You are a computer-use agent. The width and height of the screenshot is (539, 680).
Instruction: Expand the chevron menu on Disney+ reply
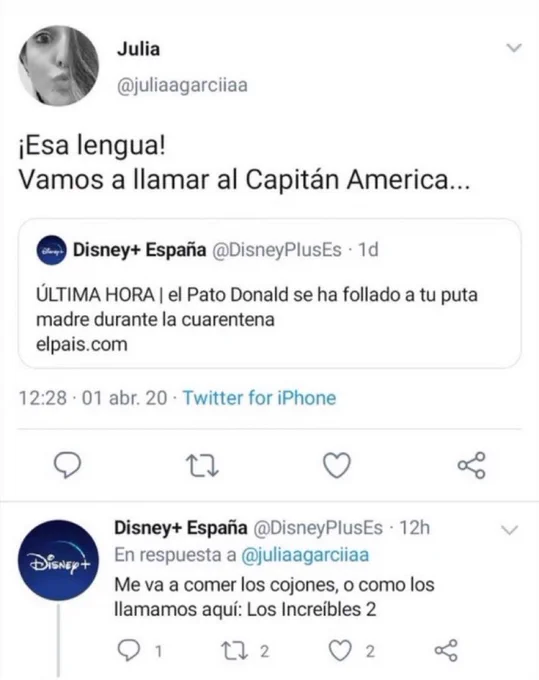[510, 530]
